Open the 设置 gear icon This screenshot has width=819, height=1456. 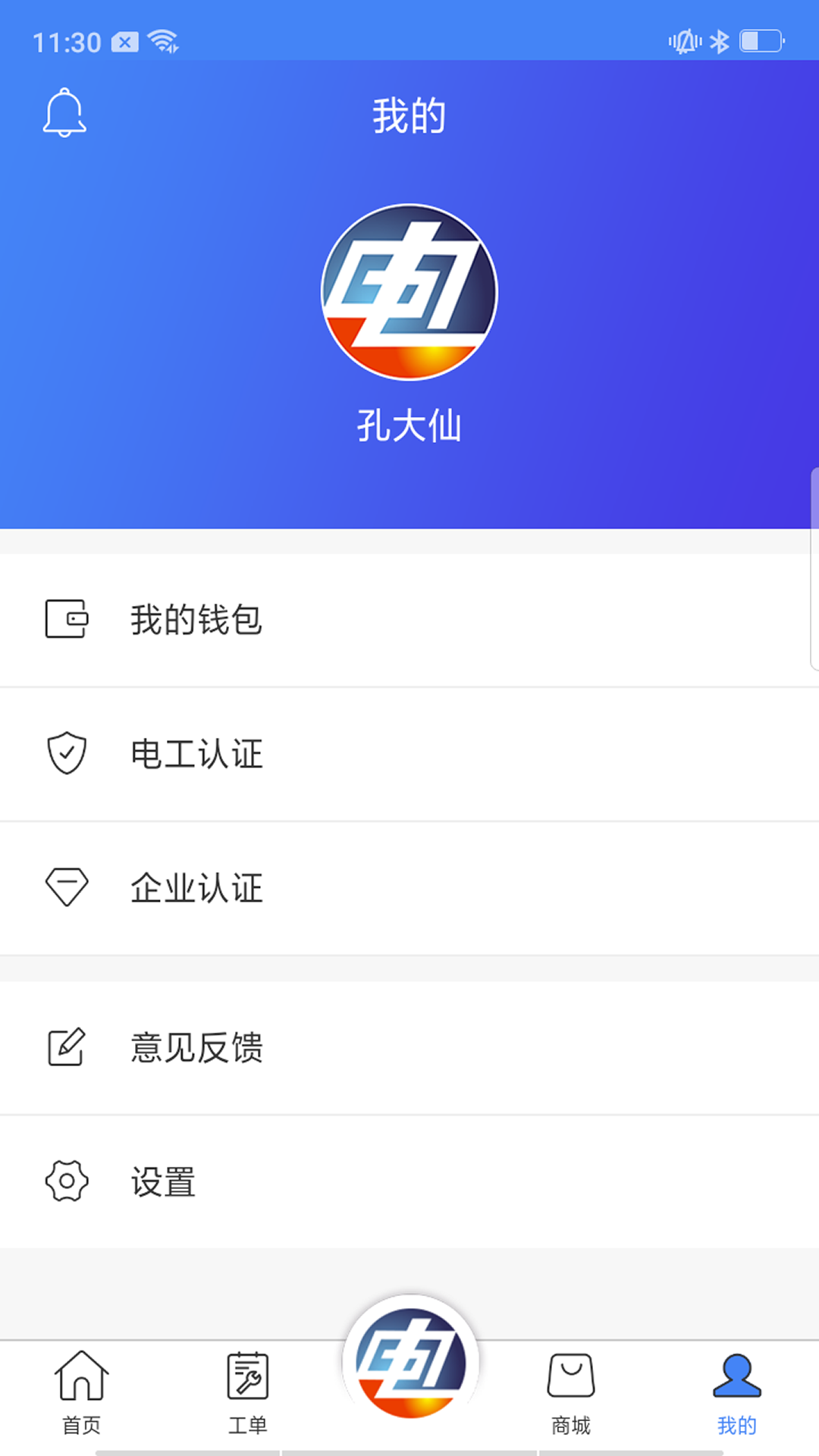point(67,1180)
